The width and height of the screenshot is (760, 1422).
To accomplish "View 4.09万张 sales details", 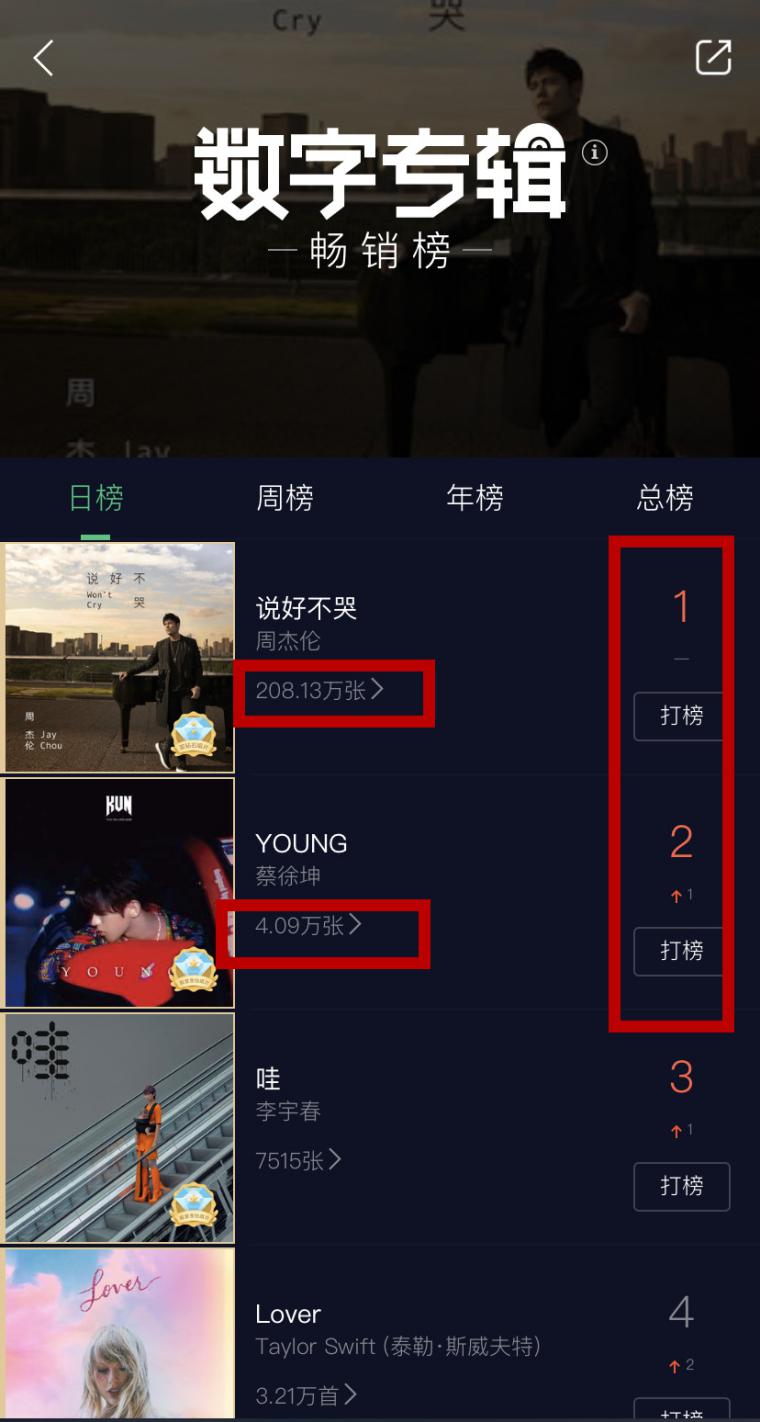I will pyautogui.click(x=308, y=926).
